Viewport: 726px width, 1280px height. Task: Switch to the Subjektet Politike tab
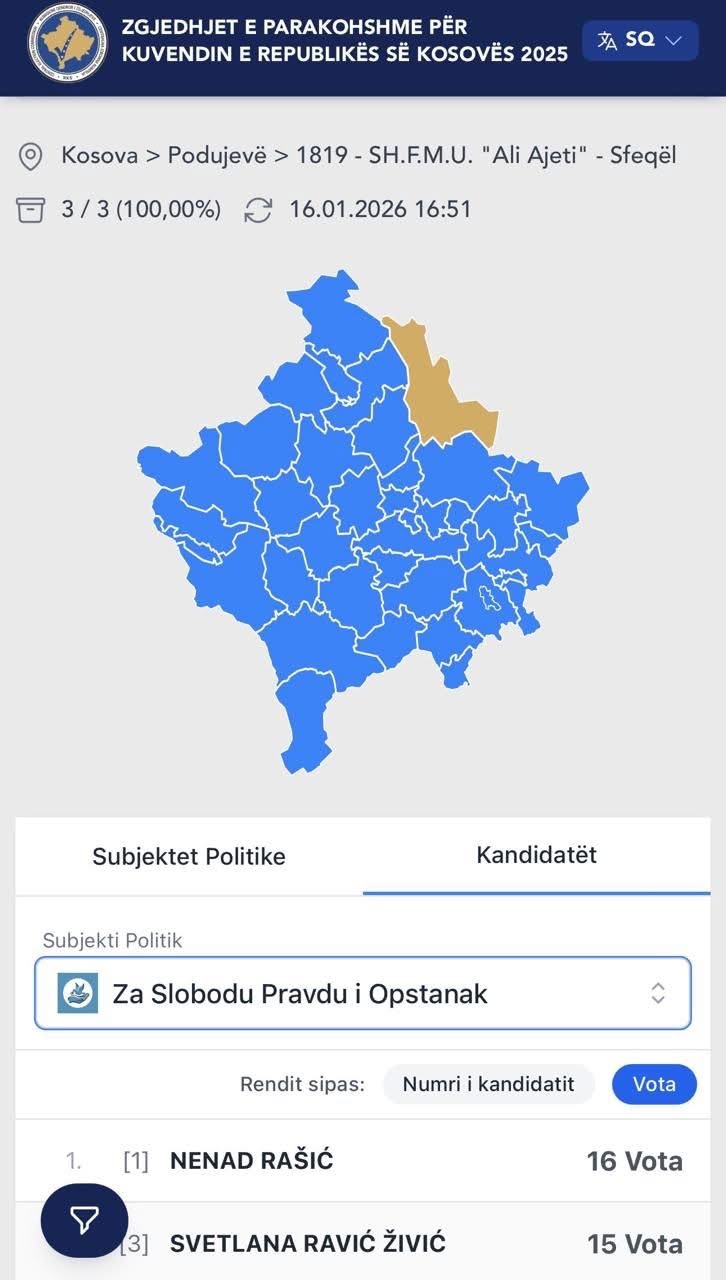[x=189, y=857]
